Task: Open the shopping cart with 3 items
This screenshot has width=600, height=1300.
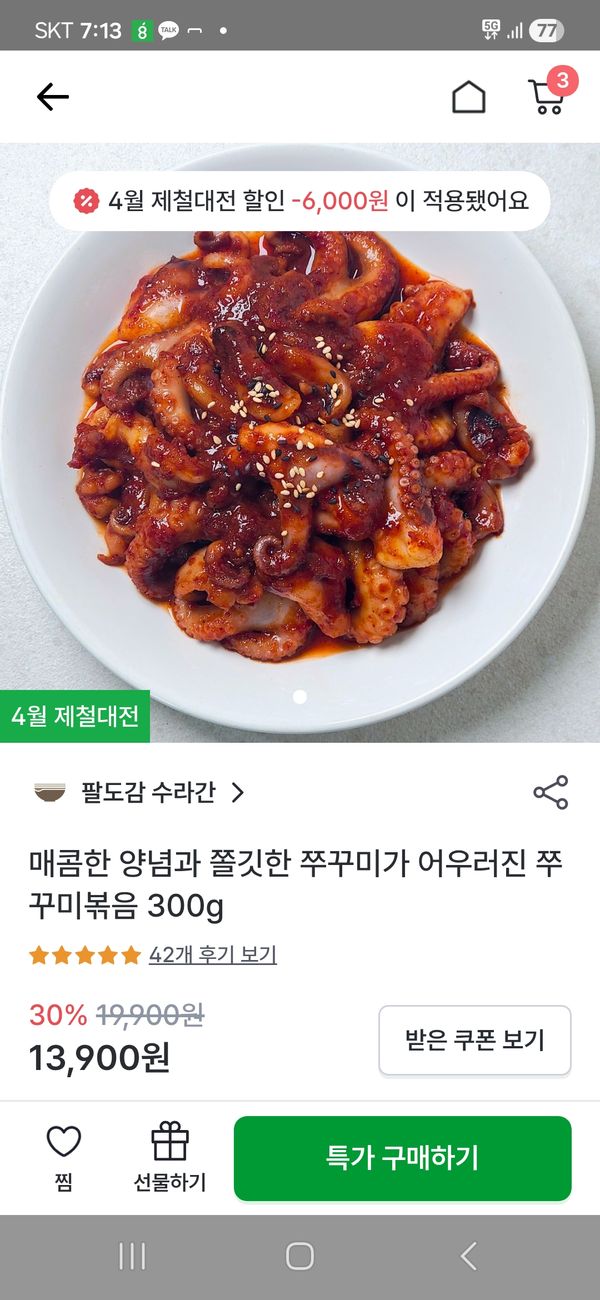Action: coord(547,95)
